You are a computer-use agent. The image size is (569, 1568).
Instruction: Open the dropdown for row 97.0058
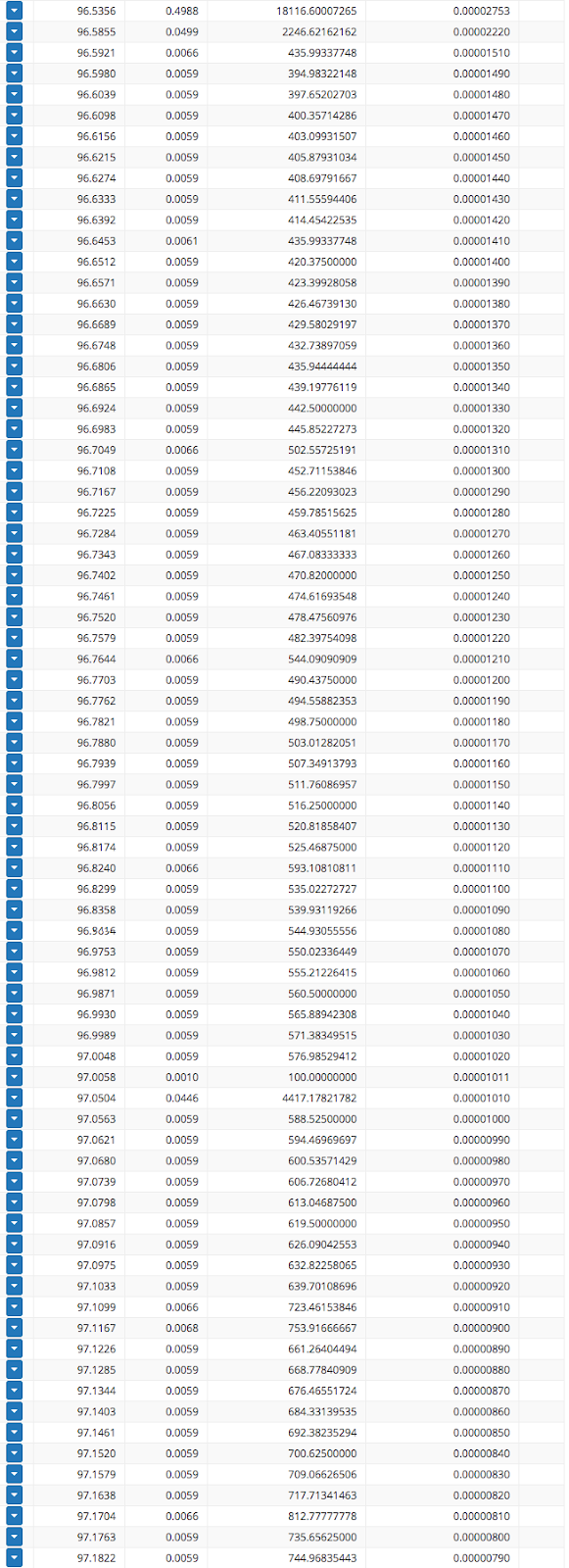click(14, 1077)
